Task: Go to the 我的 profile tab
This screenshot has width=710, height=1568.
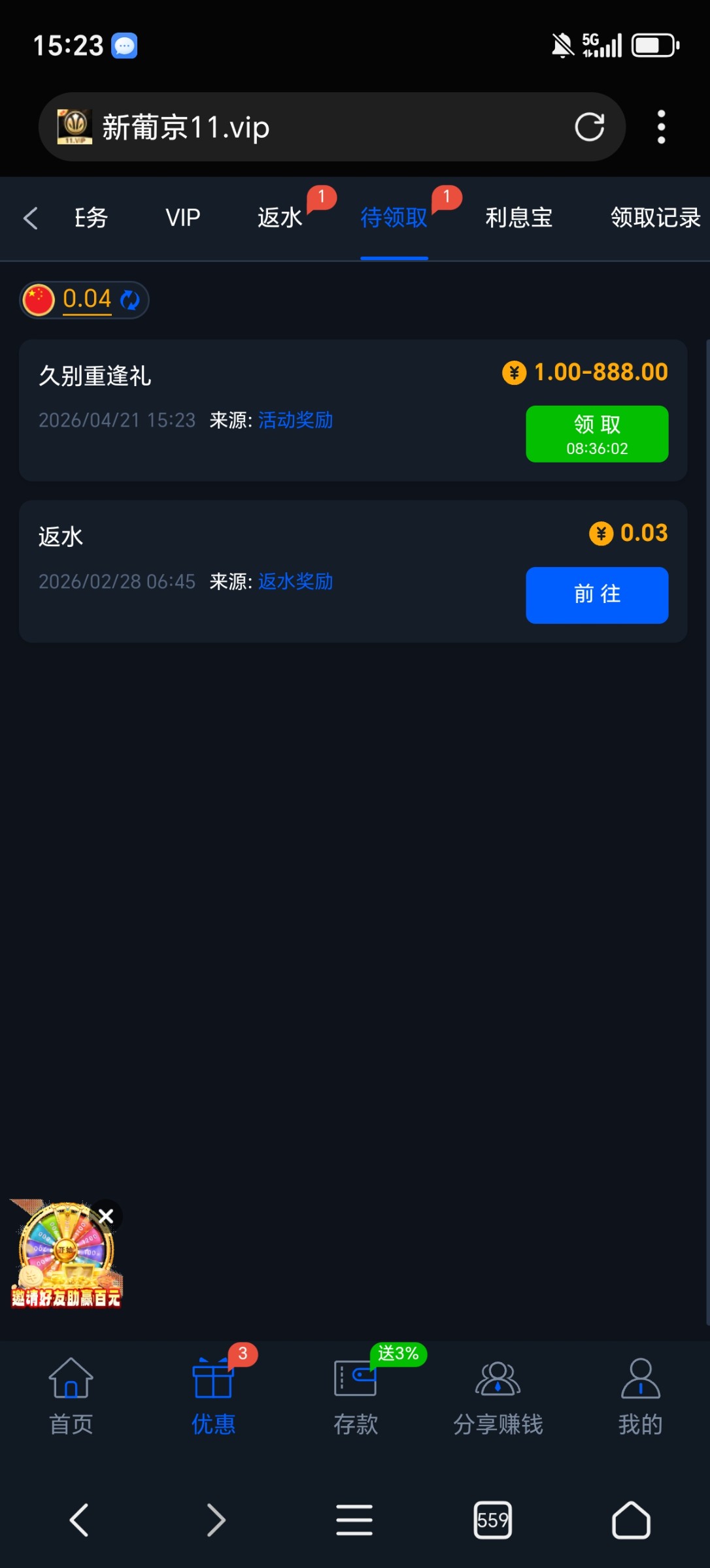Action: [x=640, y=1396]
